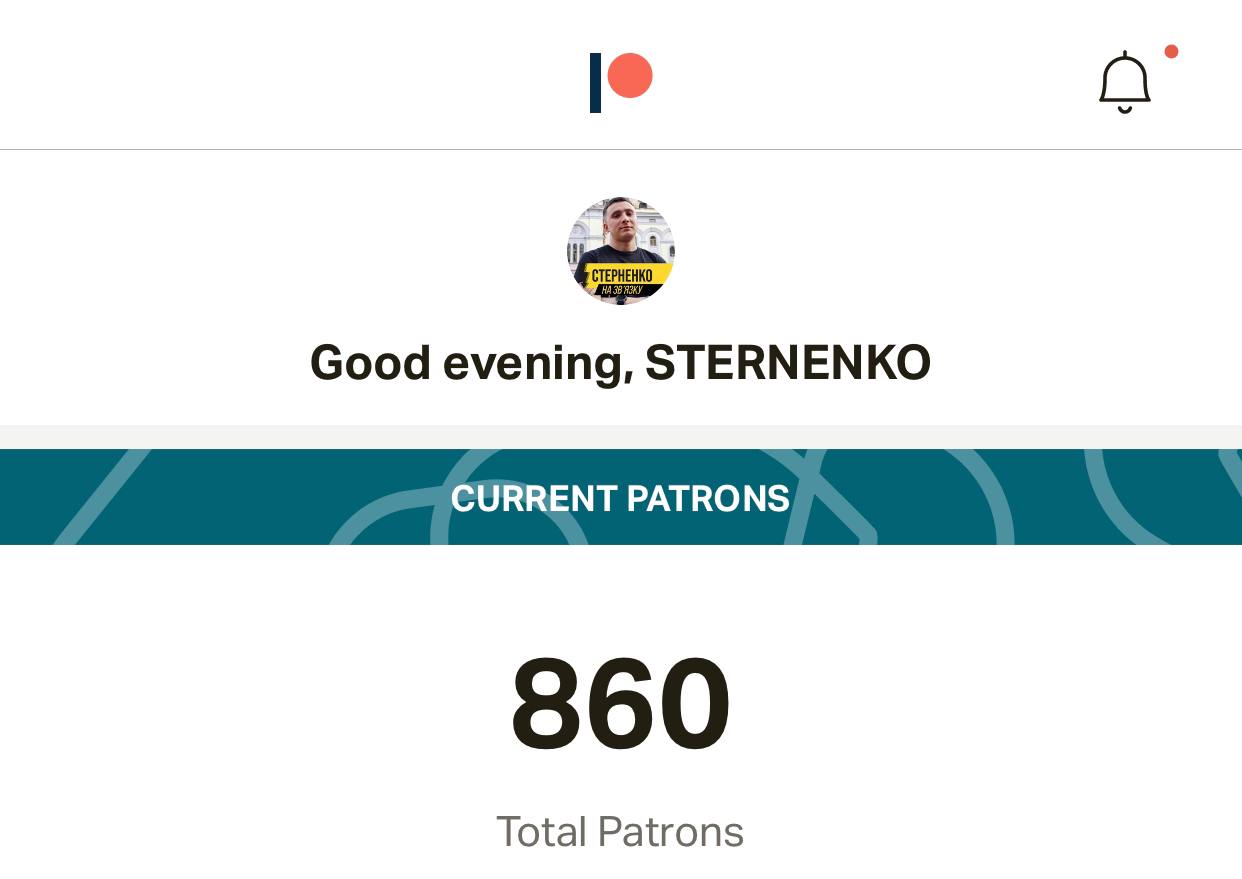Open the STERNENKO profile avatar
This screenshot has width=1242, height=879.
[x=621, y=251]
